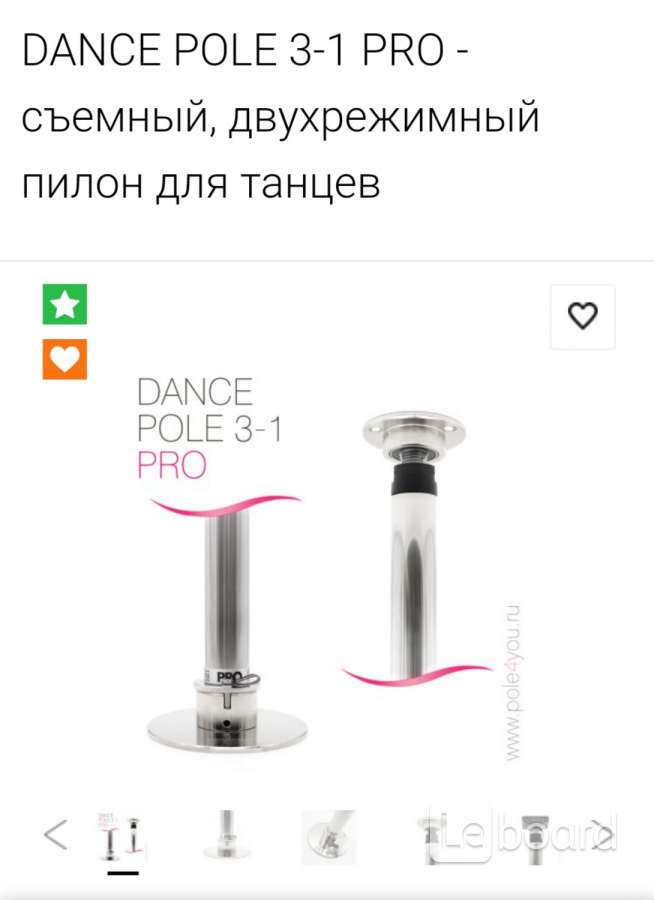Select the third gallery thumbnail with angled pole

(x=328, y=836)
